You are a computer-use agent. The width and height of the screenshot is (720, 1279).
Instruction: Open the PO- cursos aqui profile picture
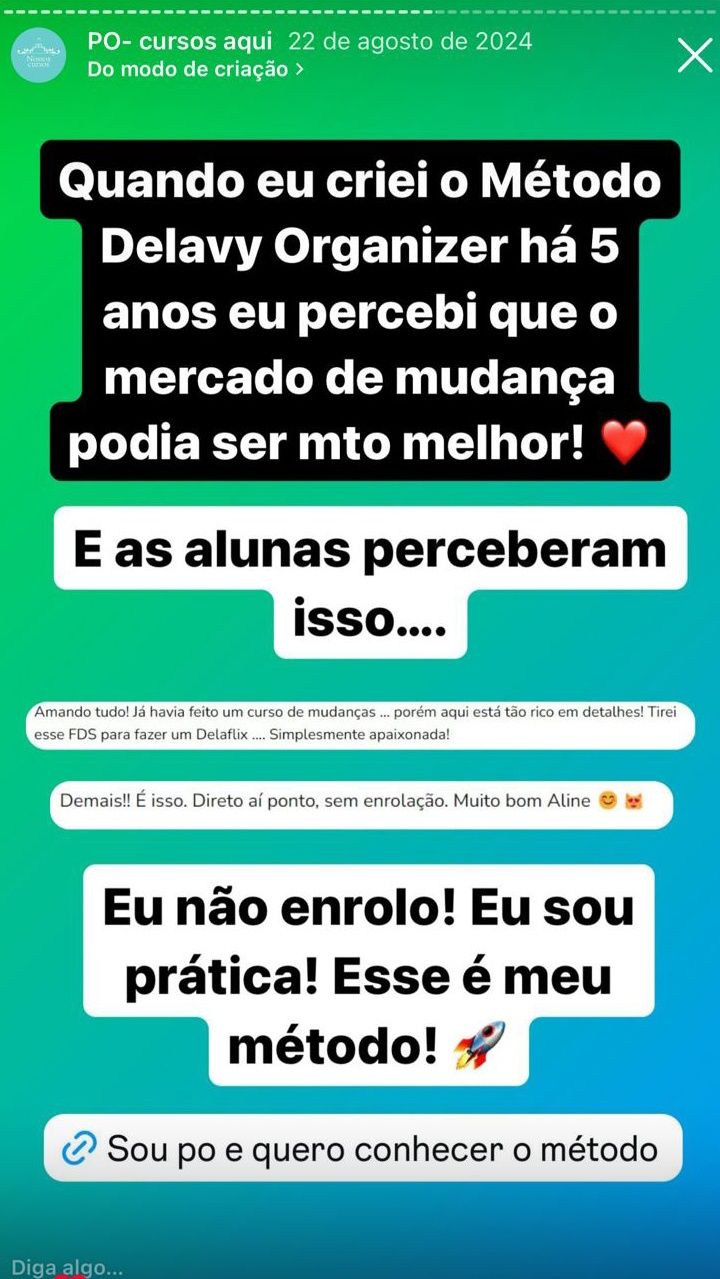click(39, 55)
